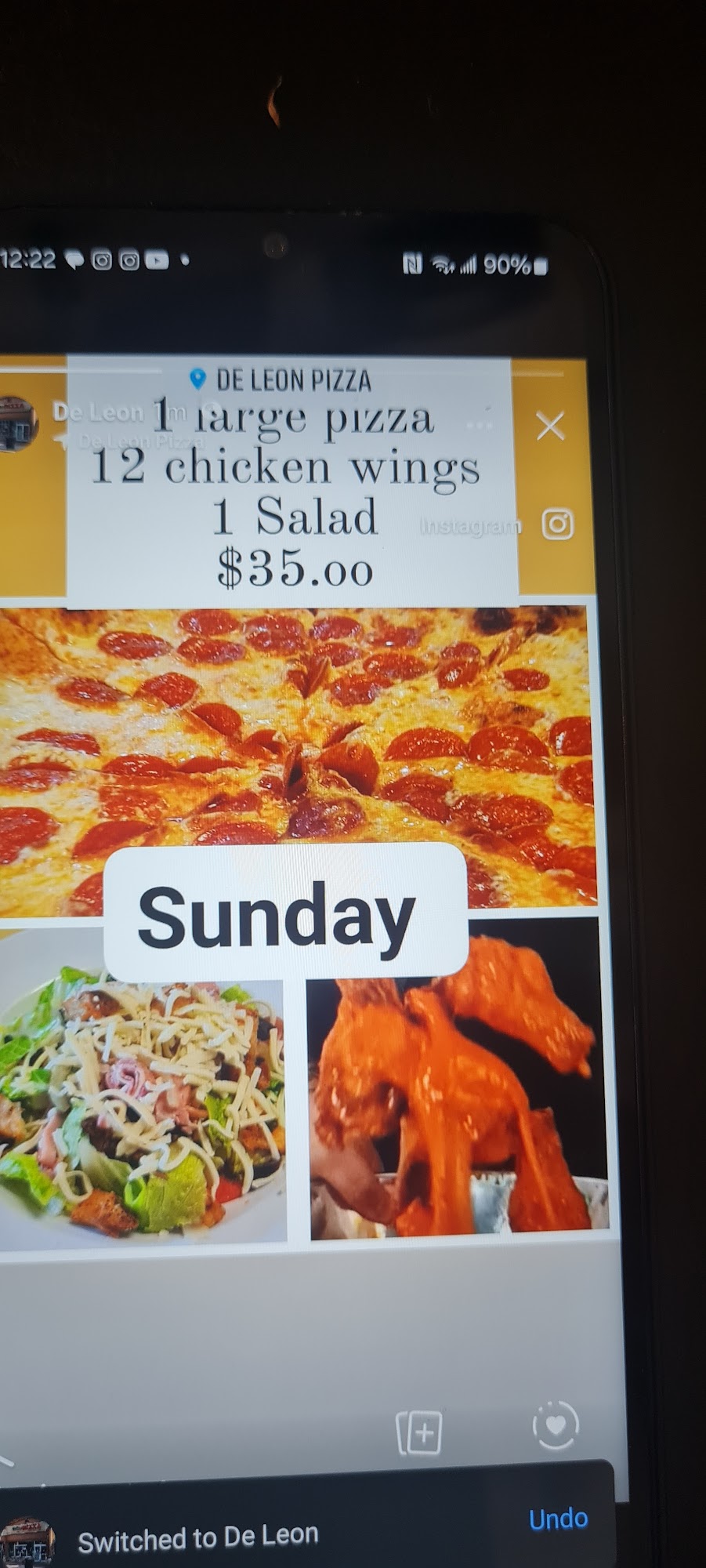Close the story viewer
The width and height of the screenshot is (706, 1568).
tap(550, 426)
